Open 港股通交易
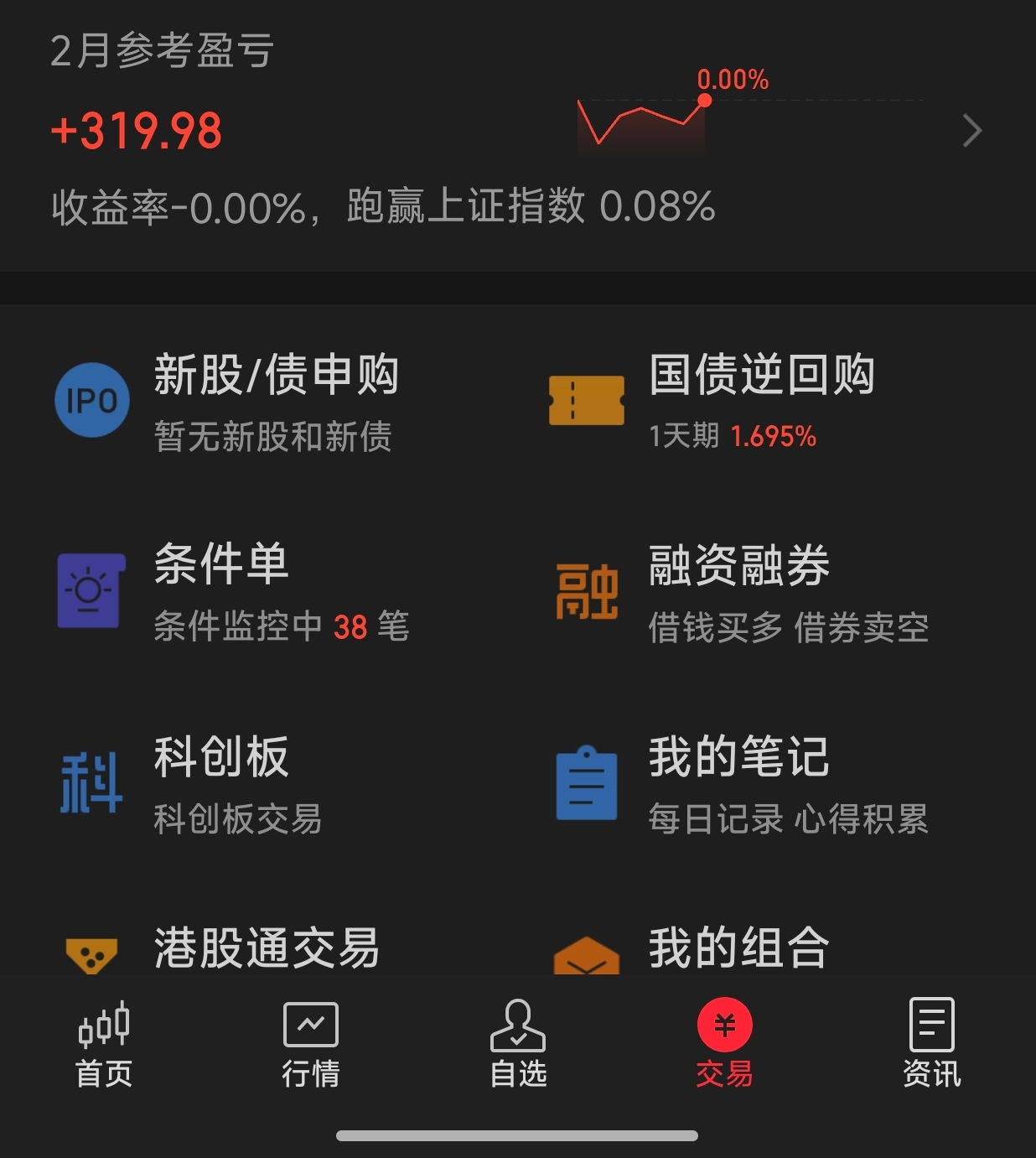Screen dimensions: 1036x1158 click(x=267, y=948)
